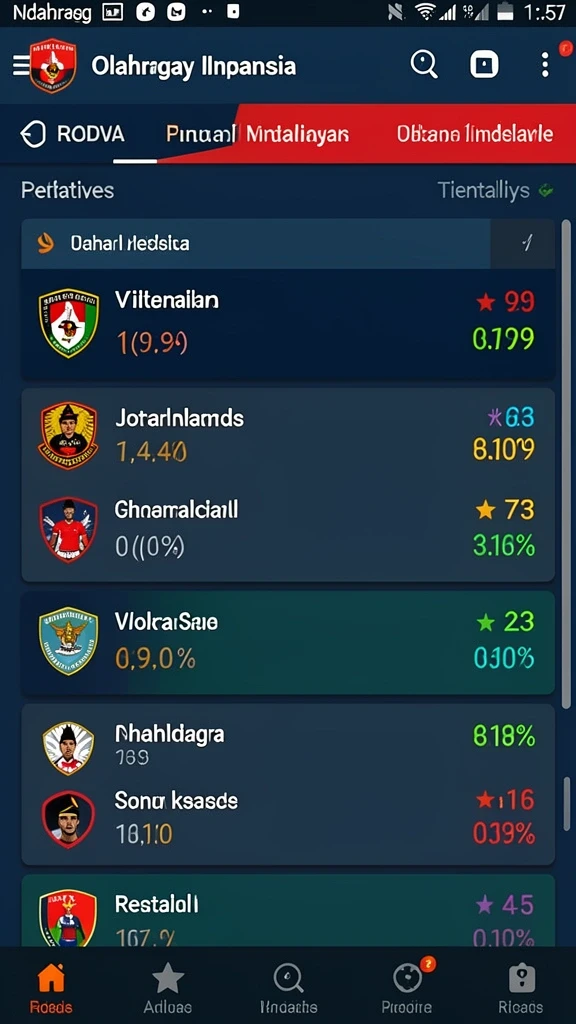
Task: Open the Jotarlnlamds team row
Action: (x=288, y=434)
